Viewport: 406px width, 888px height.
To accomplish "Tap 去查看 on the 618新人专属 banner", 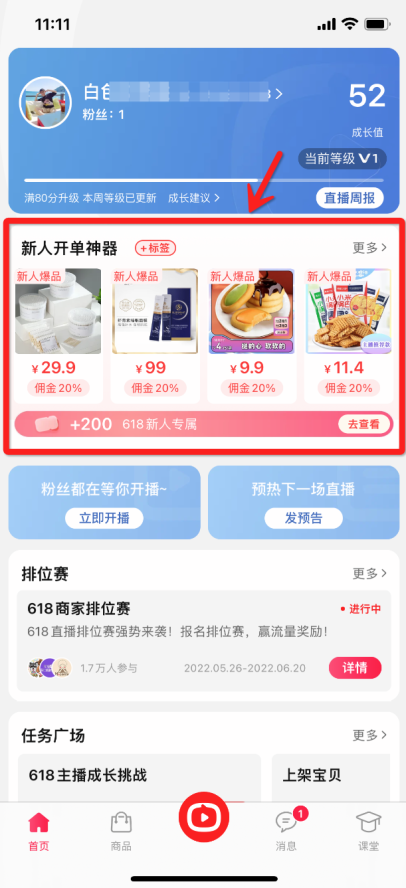I will (364, 424).
